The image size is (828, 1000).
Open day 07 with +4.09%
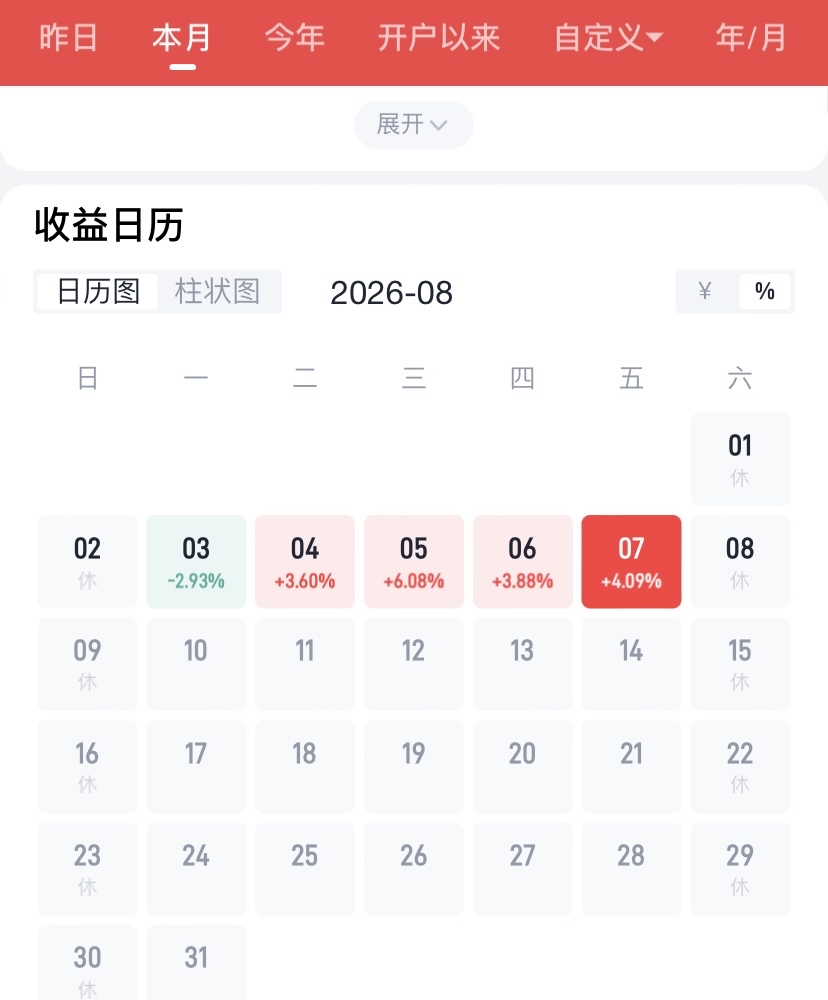(632, 561)
